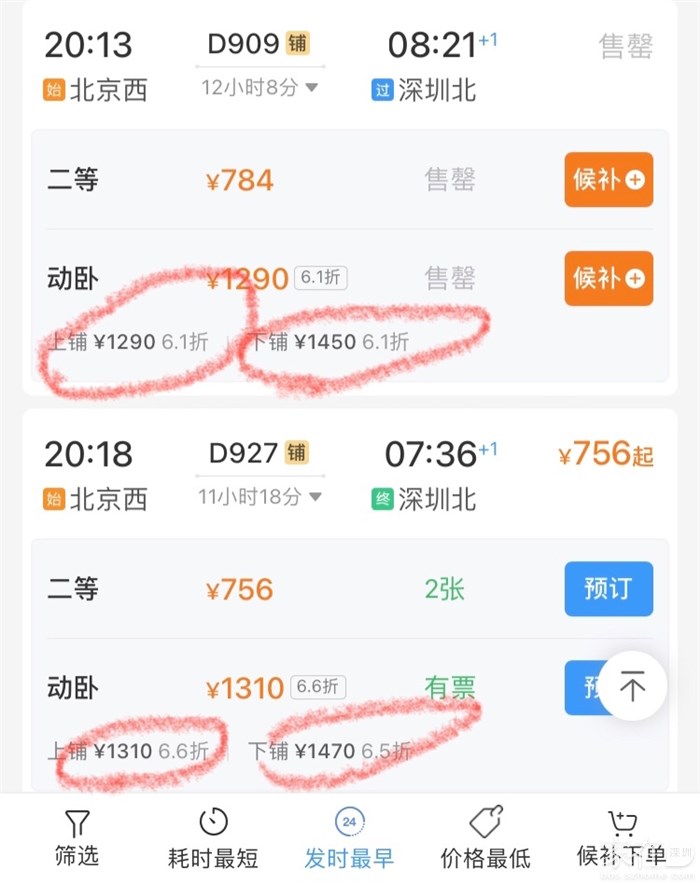Viewport: 700px width, 883px height.
Task: Open 候补下单 waitlist ordering
Action: (621, 838)
